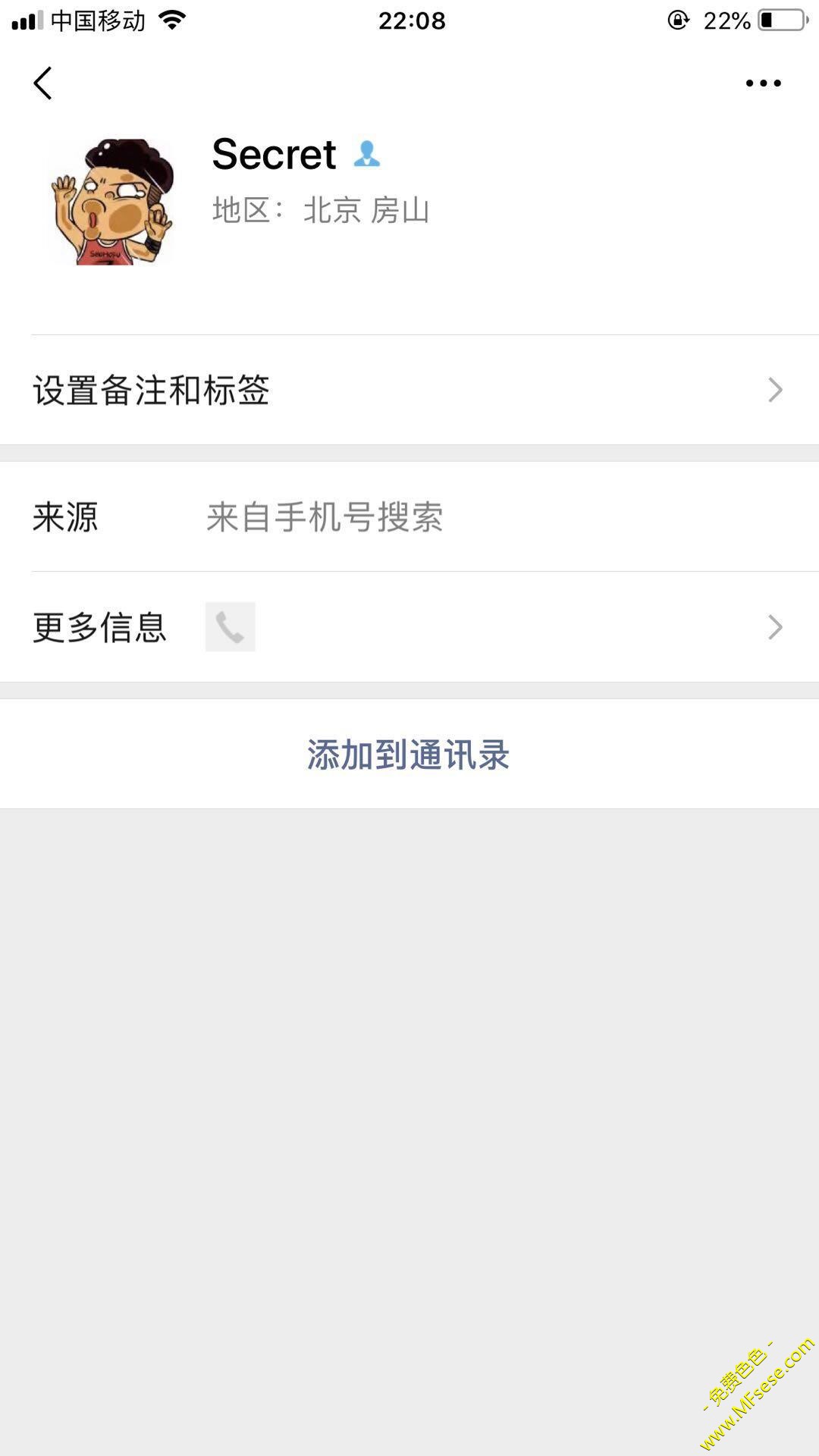Tap 添加到通讯录 to add contact
Viewport: 819px width, 1456px height.
coord(408,755)
